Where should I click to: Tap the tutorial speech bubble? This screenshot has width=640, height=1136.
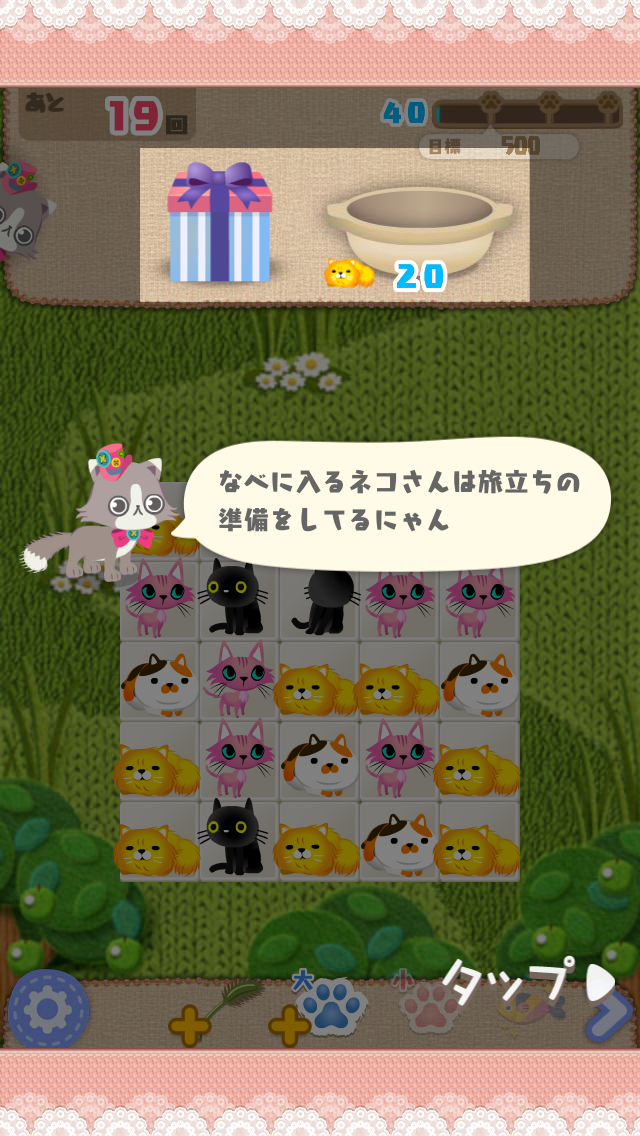point(397,503)
